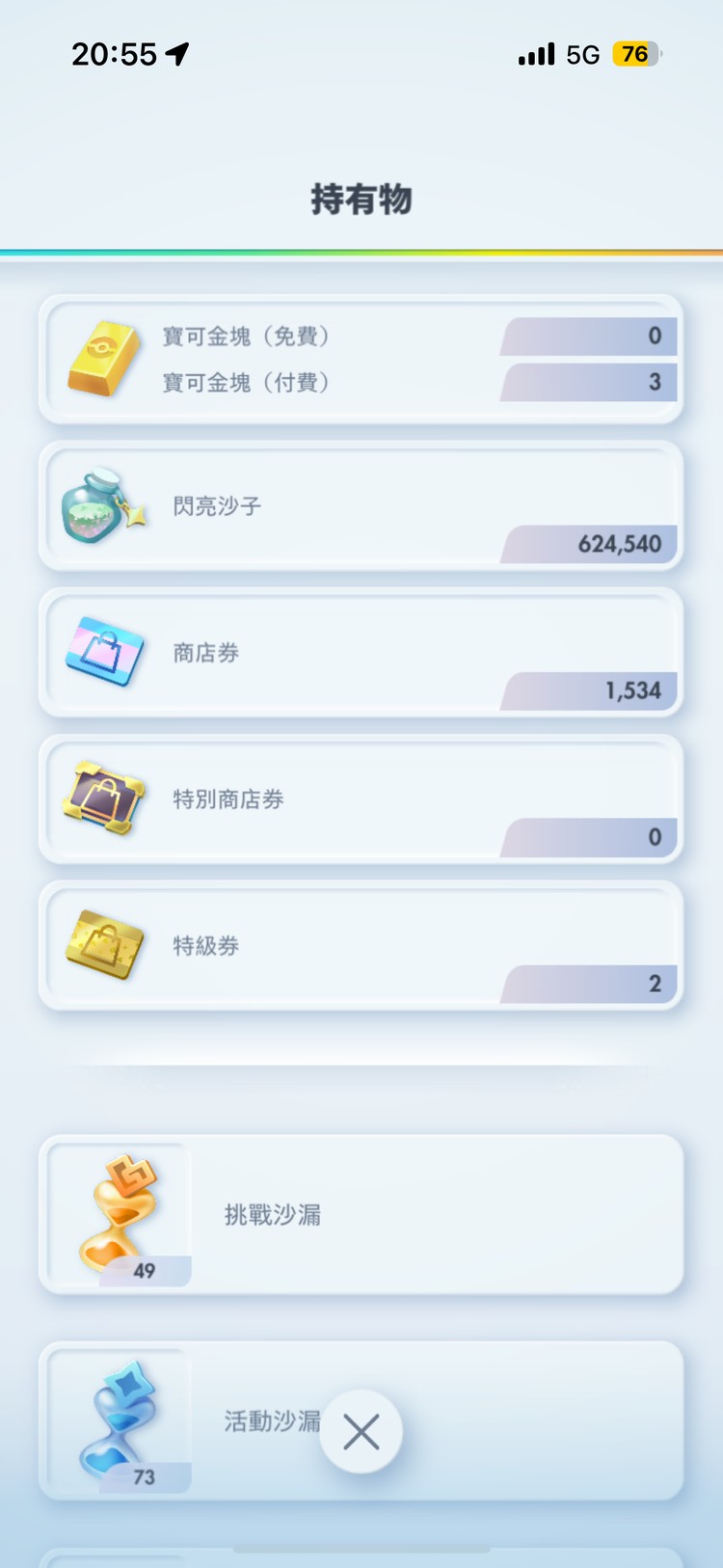
Task: Select the 寶可金塊（付費） count showing 3
Action: 655,382
